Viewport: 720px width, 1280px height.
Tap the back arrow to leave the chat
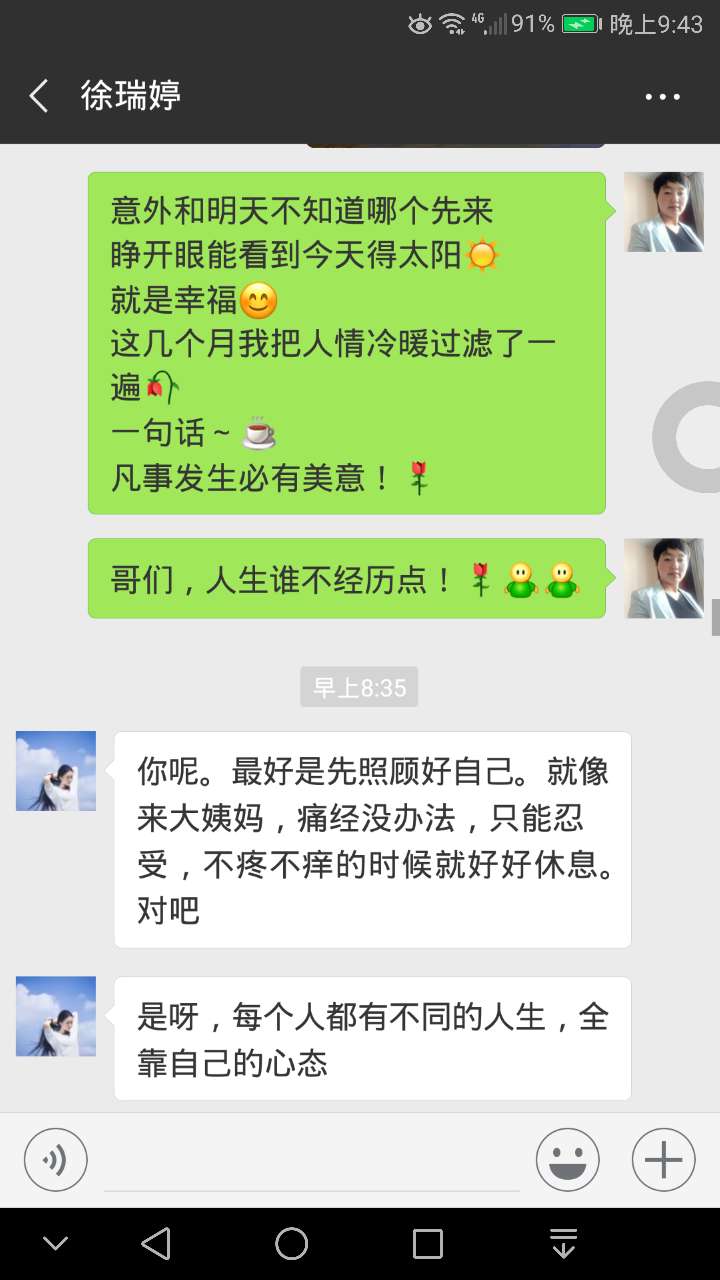(x=37, y=95)
